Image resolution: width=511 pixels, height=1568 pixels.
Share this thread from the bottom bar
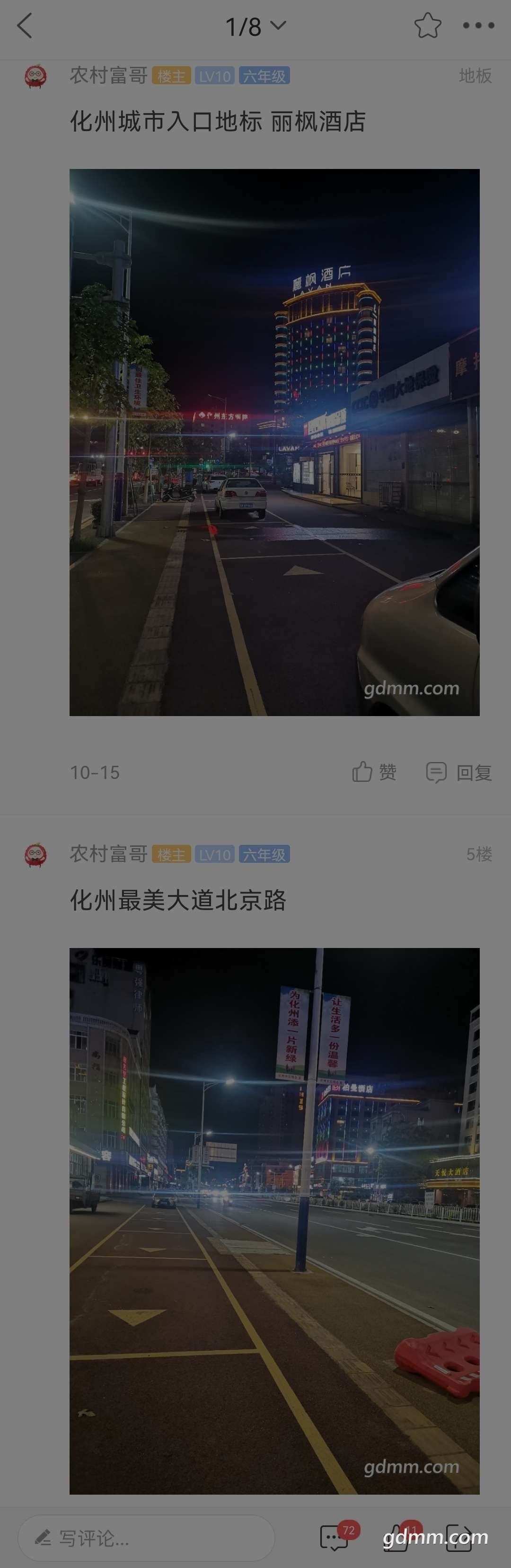pos(460,1538)
